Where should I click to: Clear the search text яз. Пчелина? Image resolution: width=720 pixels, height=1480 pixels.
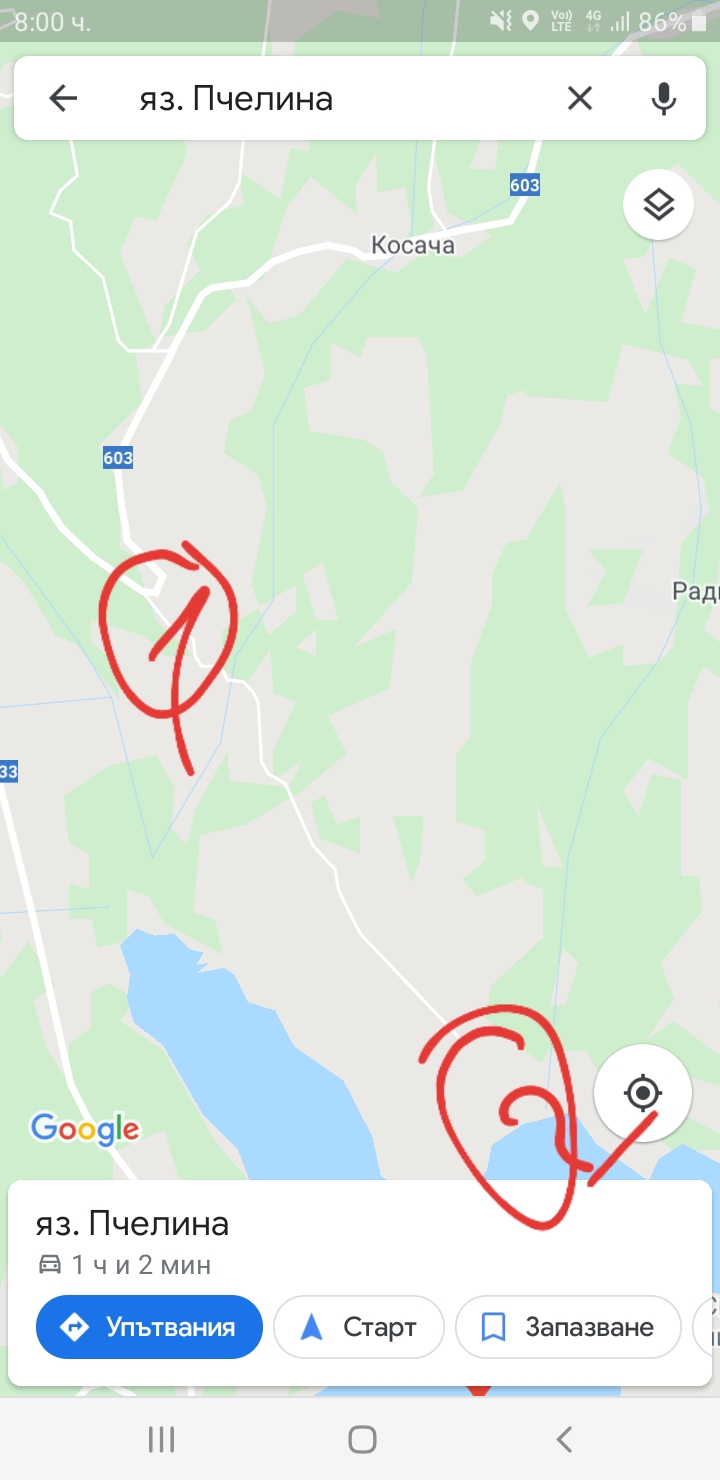(580, 98)
